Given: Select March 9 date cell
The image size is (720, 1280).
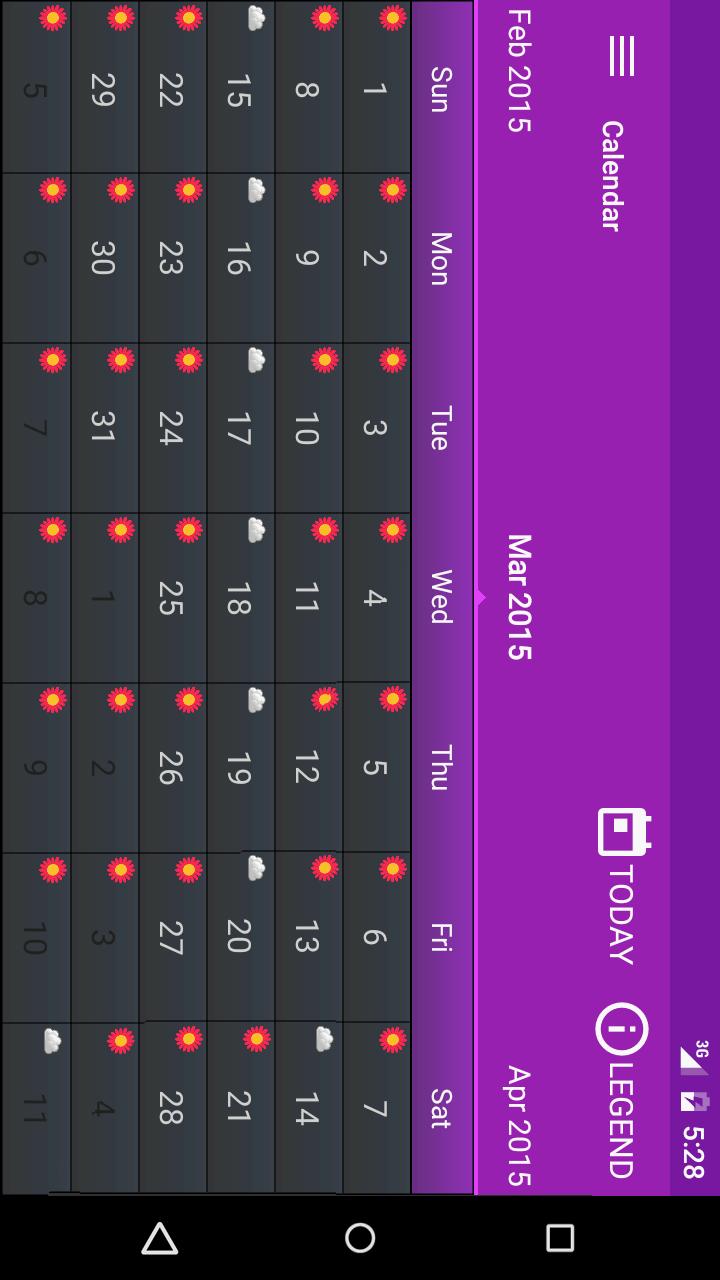Looking at the screenshot, I should click(x=308, y=258).
